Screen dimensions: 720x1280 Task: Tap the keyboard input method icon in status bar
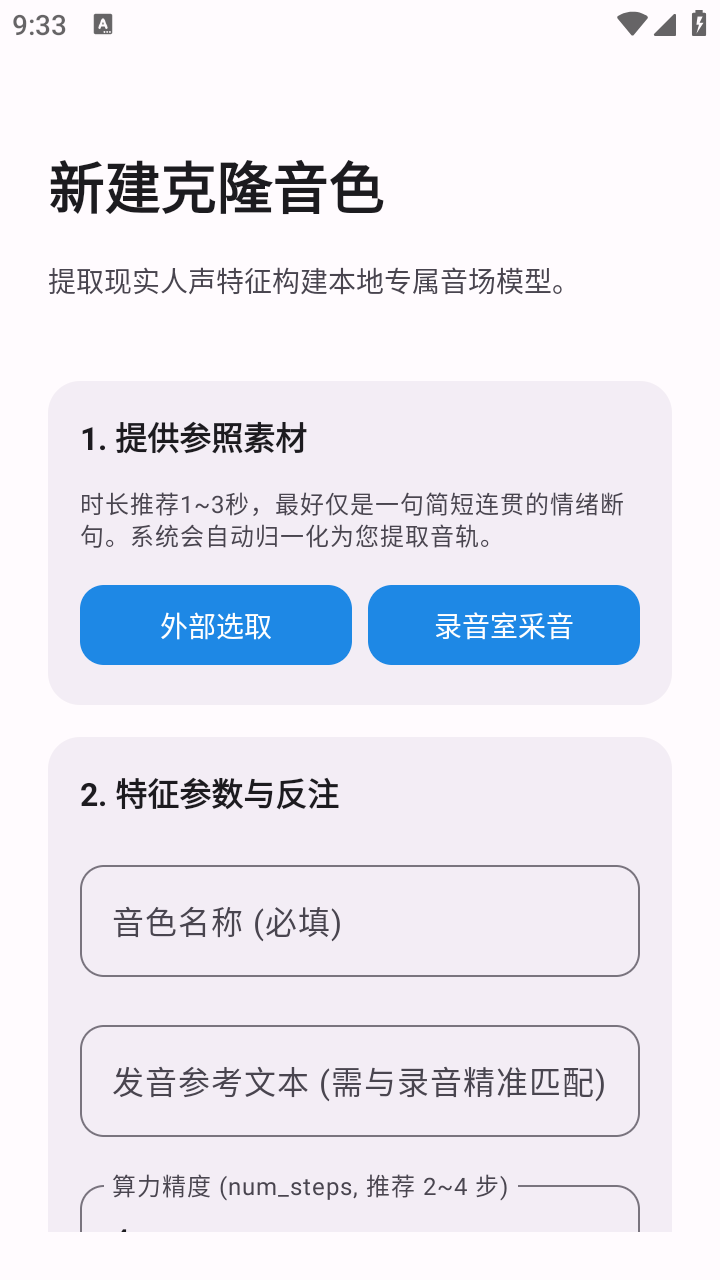click(x=103, y=23)
